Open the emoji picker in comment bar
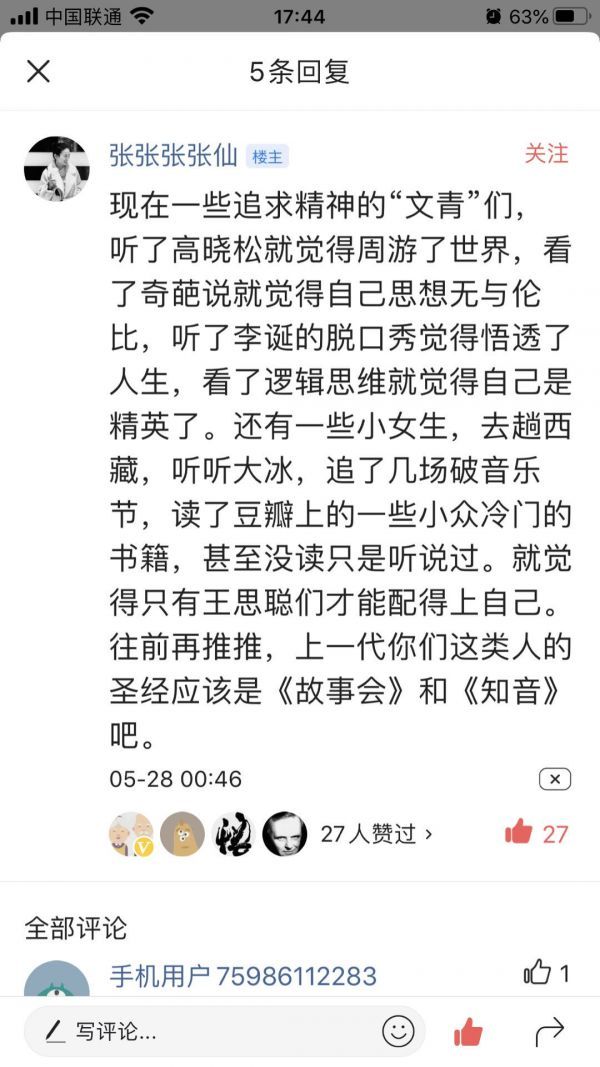Viewport: 600px width, 1067px height. (x=398, y=1031)
